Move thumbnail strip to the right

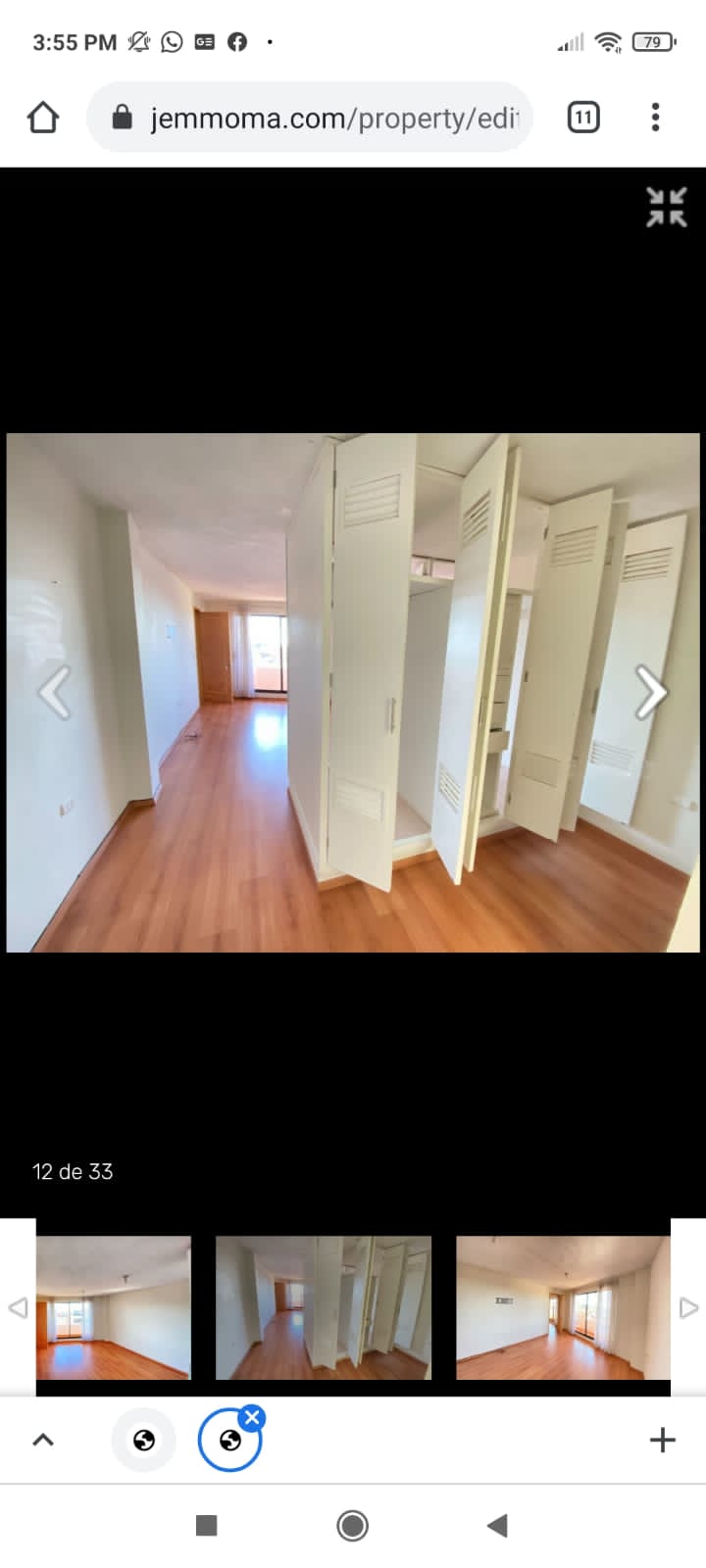click(688, 1307)
